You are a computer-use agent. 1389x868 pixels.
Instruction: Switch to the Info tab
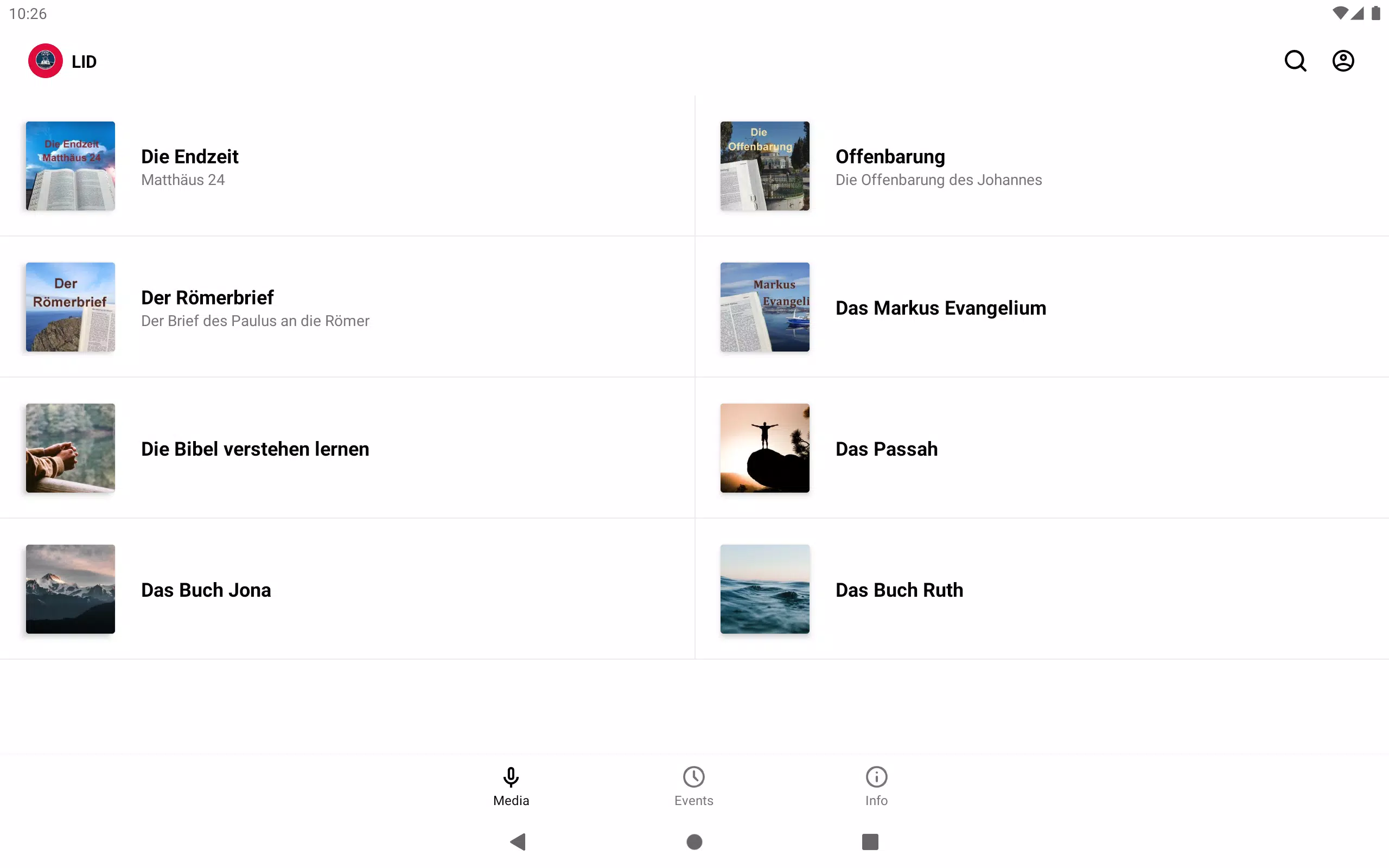coord(876,787)
